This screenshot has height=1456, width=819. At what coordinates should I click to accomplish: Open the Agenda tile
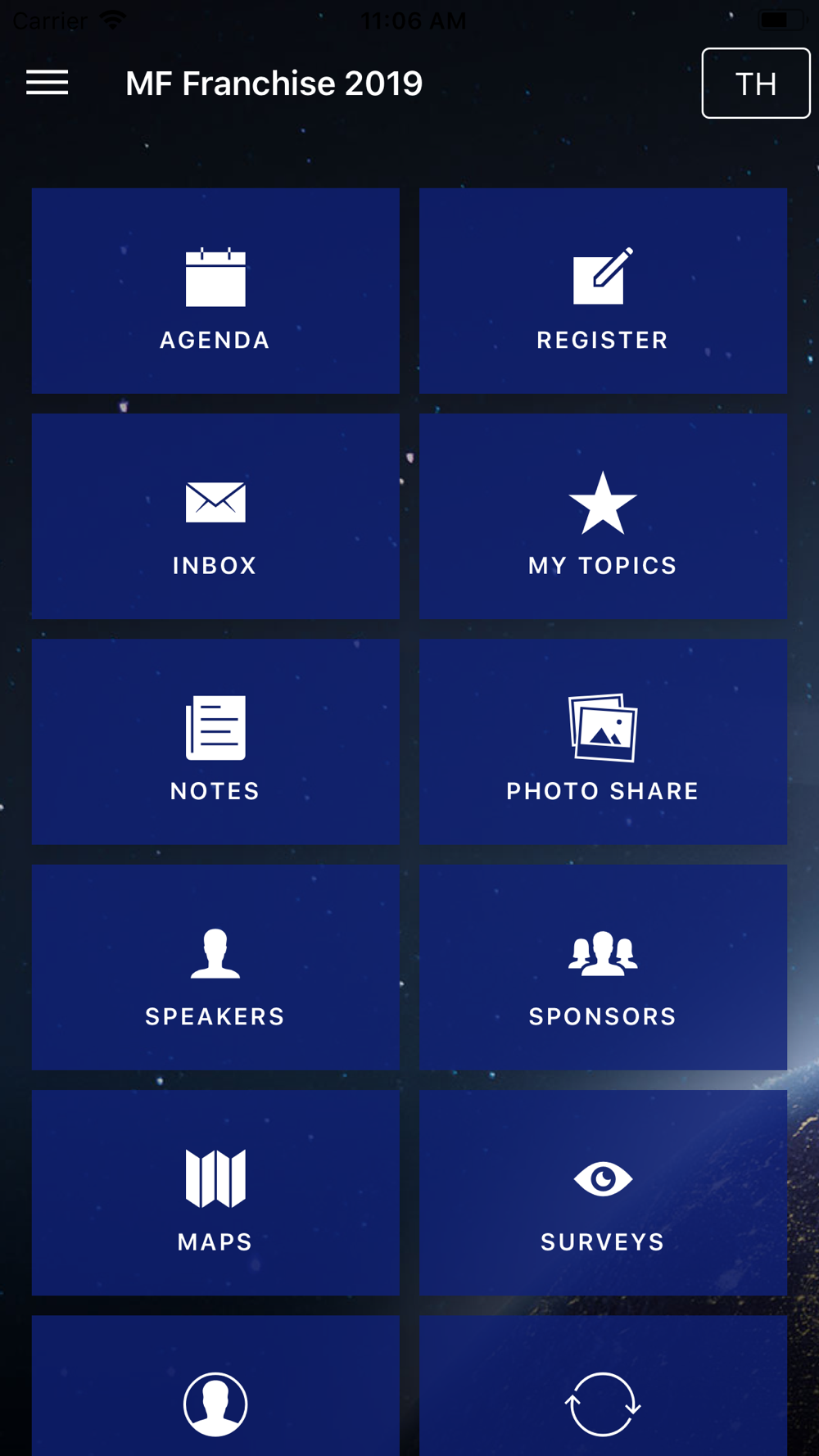pos(215,291)
